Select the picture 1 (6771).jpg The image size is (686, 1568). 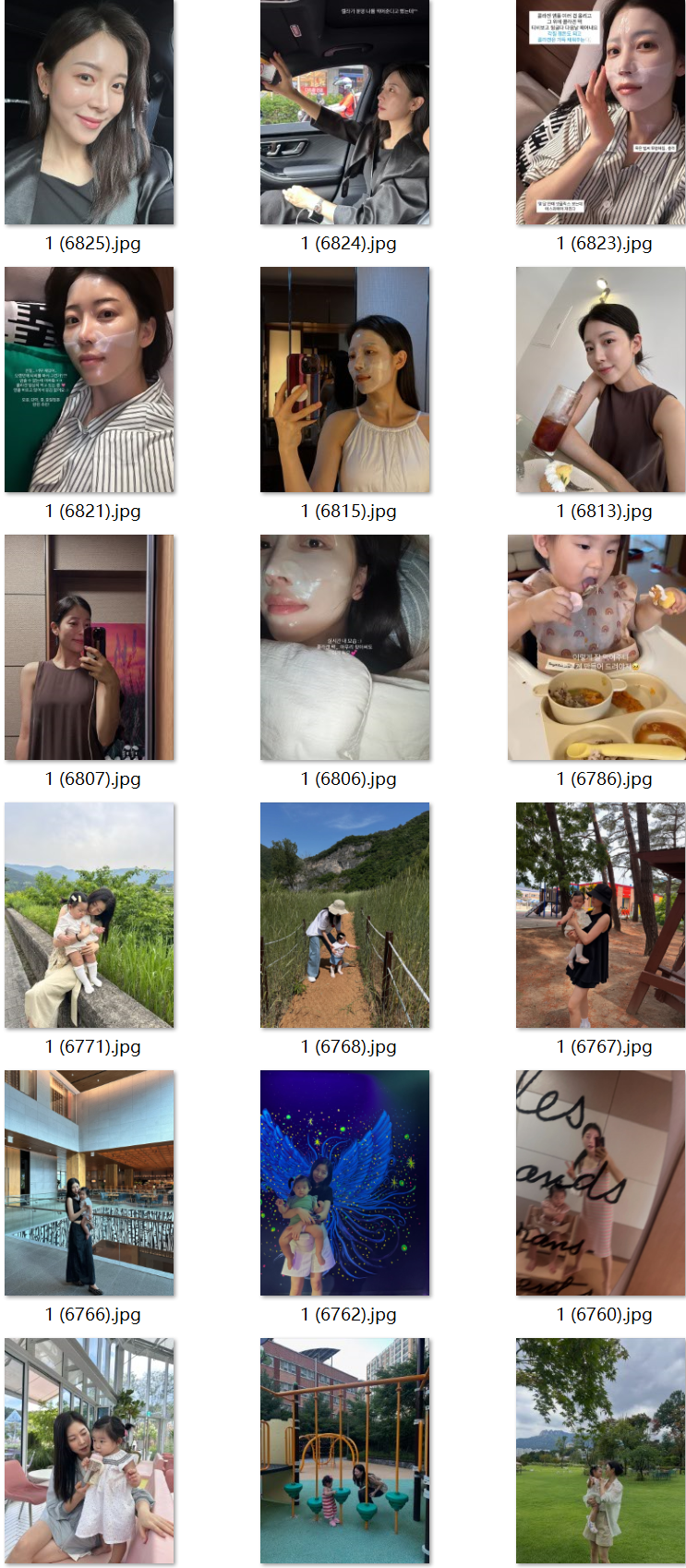click(89, 915)
